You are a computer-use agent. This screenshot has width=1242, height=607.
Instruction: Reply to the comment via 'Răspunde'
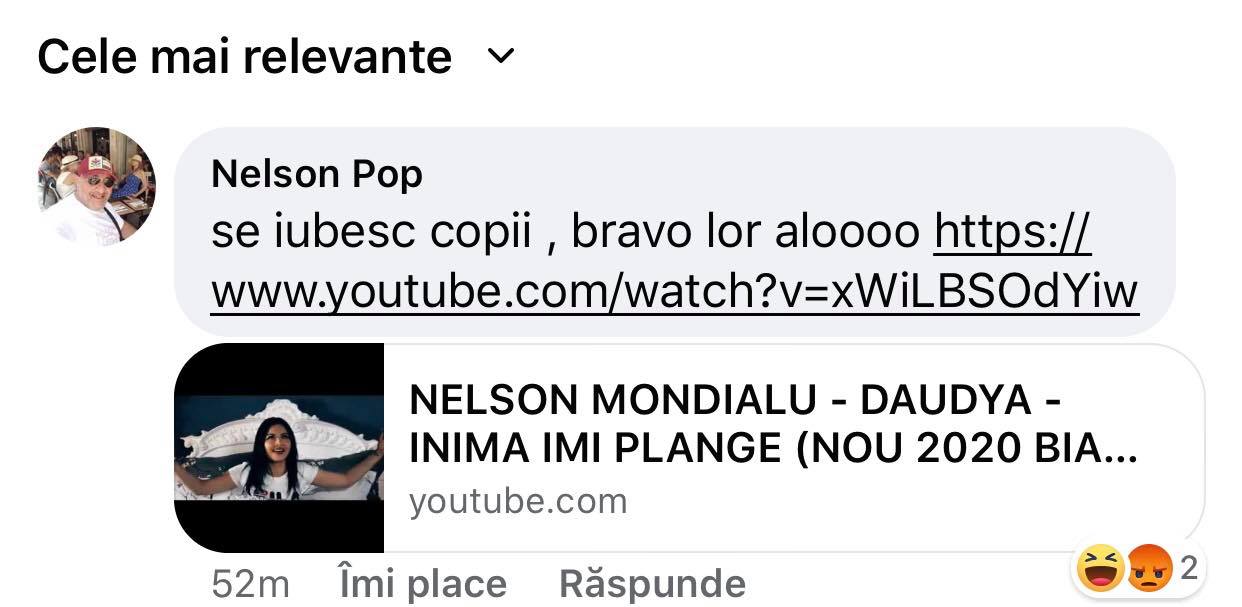[652, 584]
